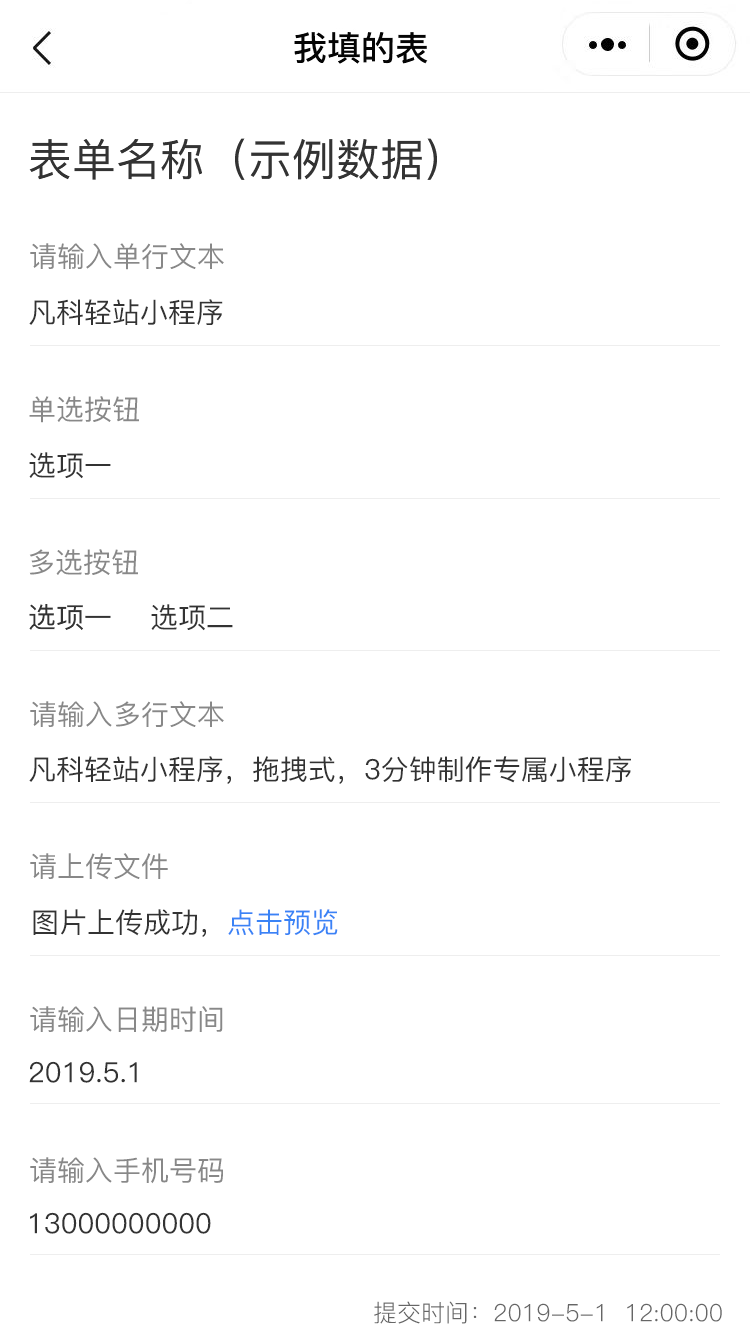Open the mini program three-dot menu
Viewport: 750px width, 1334px height.
point(607,45)
